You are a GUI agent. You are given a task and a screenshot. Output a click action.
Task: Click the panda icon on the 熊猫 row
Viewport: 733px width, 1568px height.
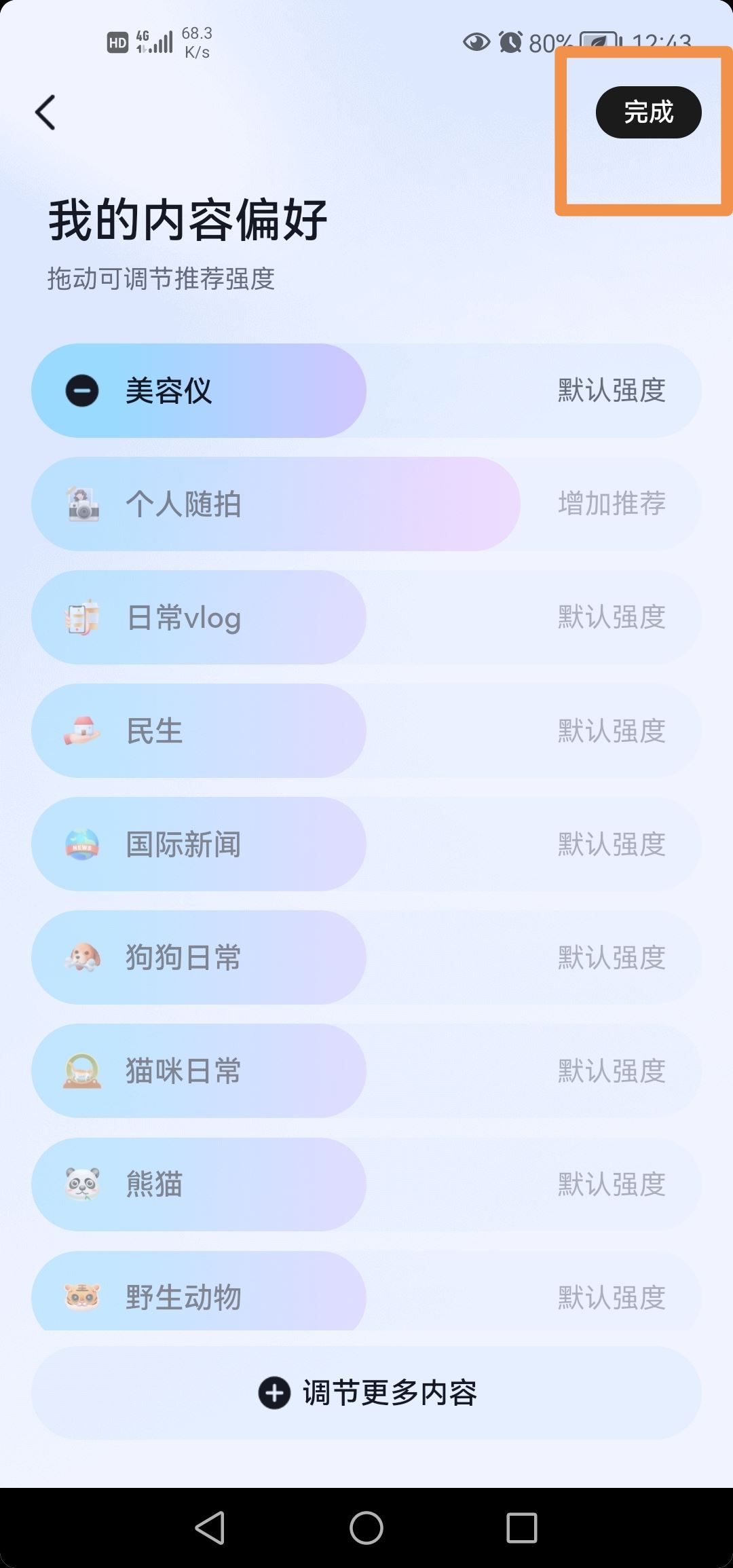coord(81,1184)
